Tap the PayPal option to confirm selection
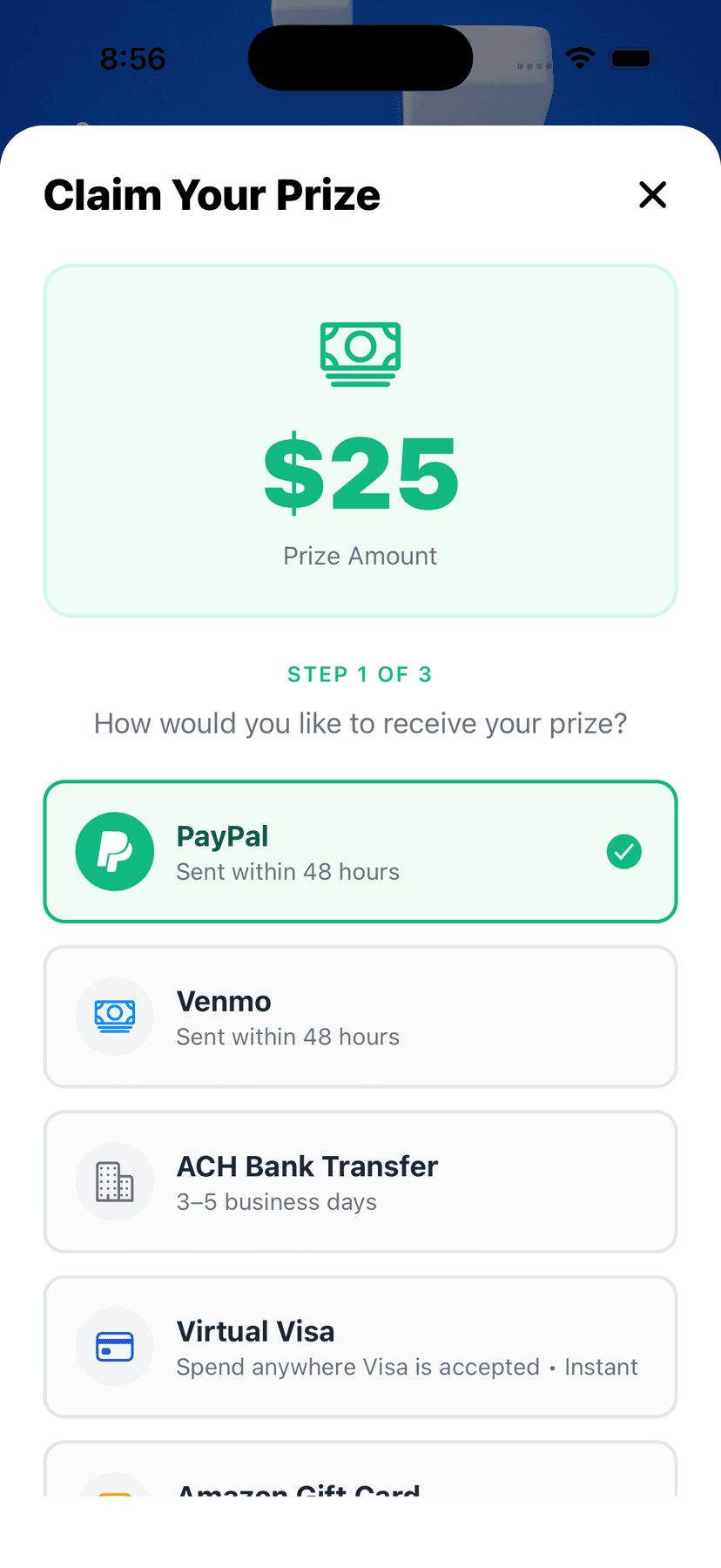 (x=360, y=851)
